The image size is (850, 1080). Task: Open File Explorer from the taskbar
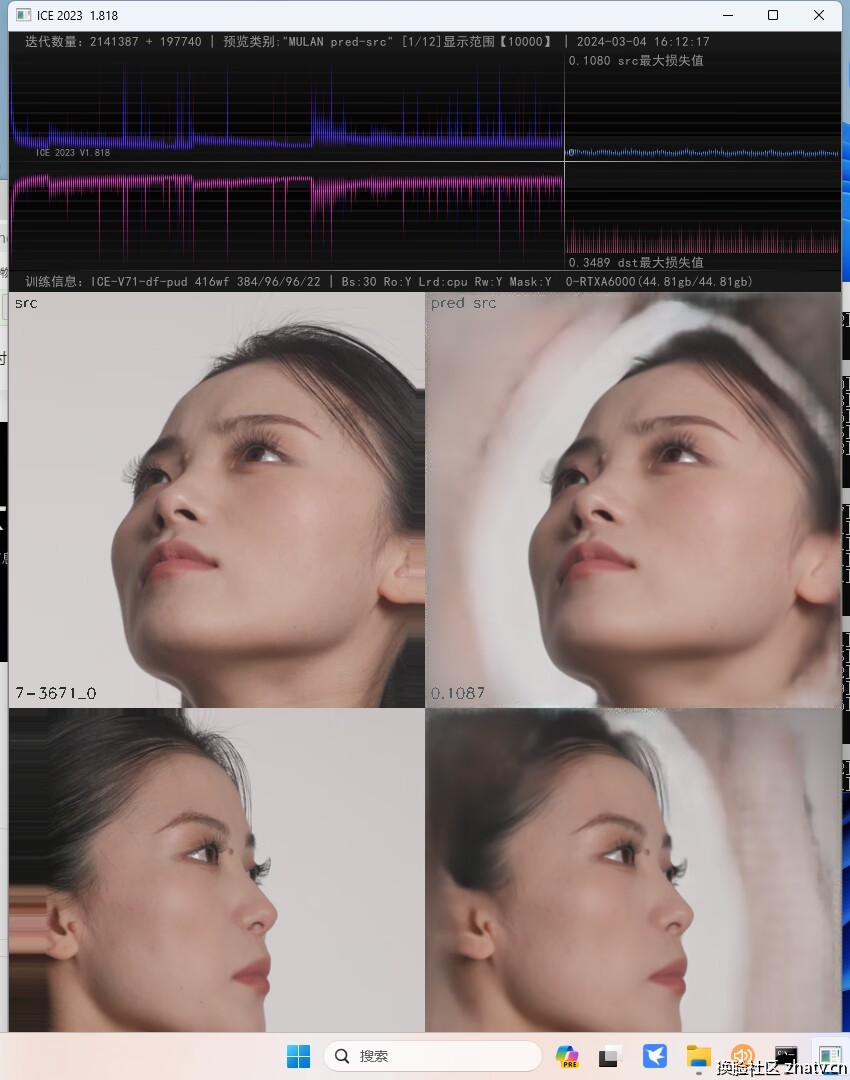[698, 1056]
